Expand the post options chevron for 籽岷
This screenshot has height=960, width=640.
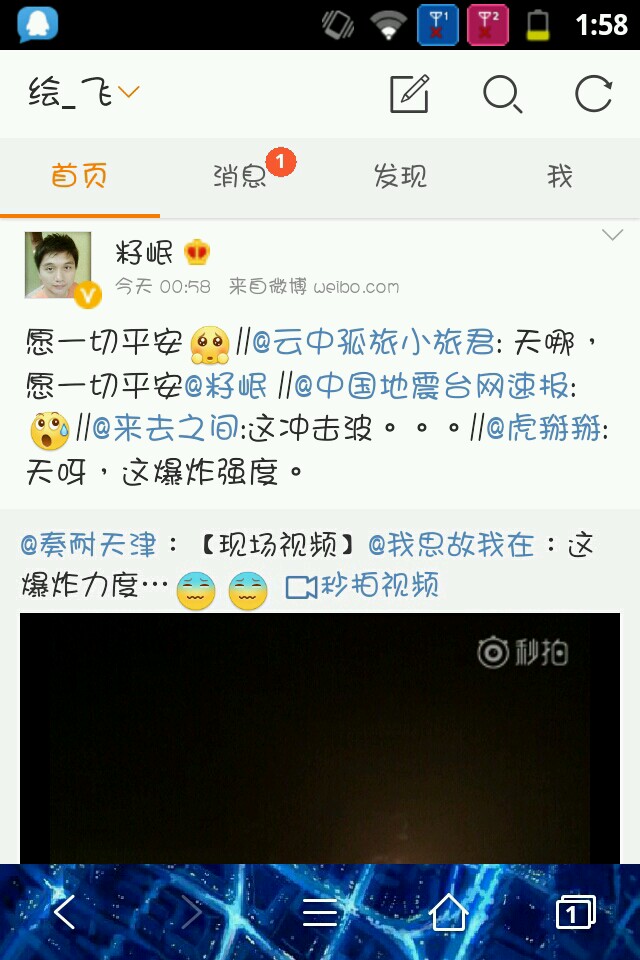[x=611, y=236]
